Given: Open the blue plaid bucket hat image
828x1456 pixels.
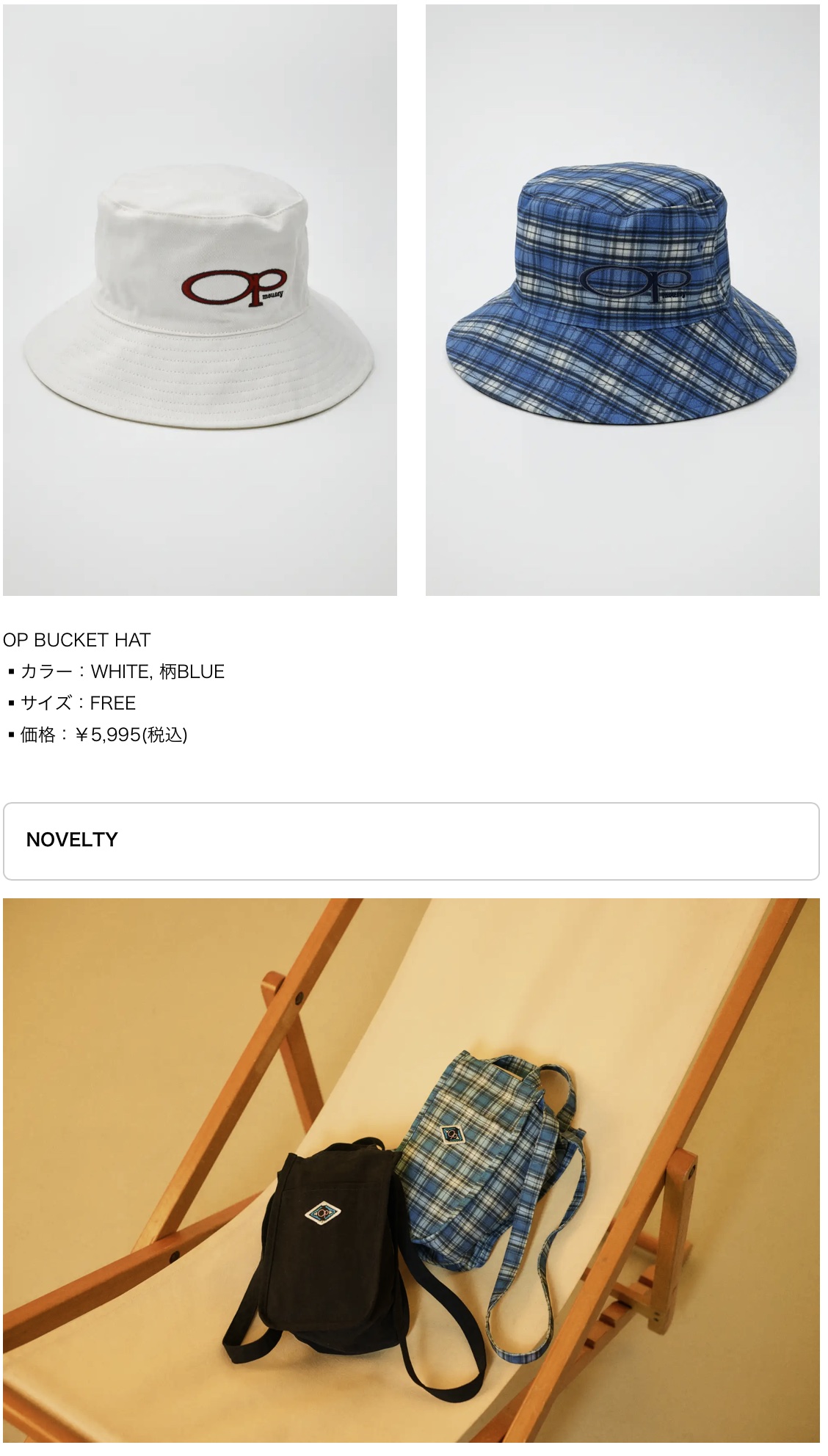Looking at the screenshot, I should point(622,301).
